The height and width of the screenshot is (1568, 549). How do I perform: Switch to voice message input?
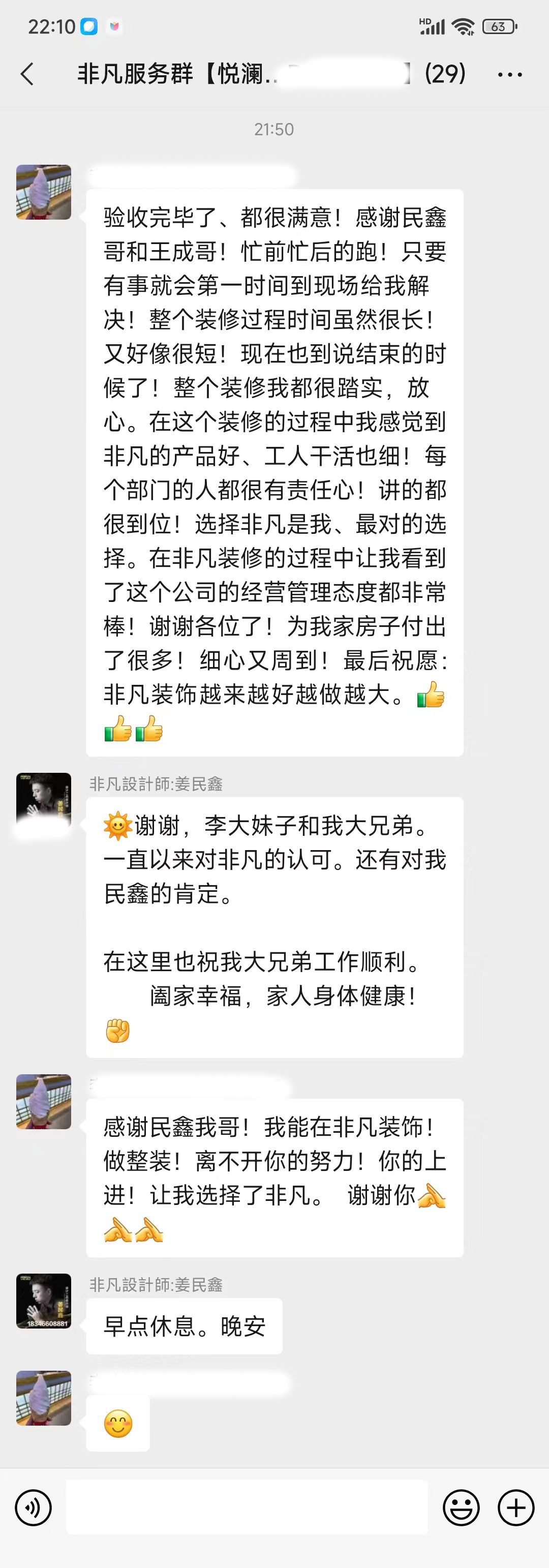34,1507
